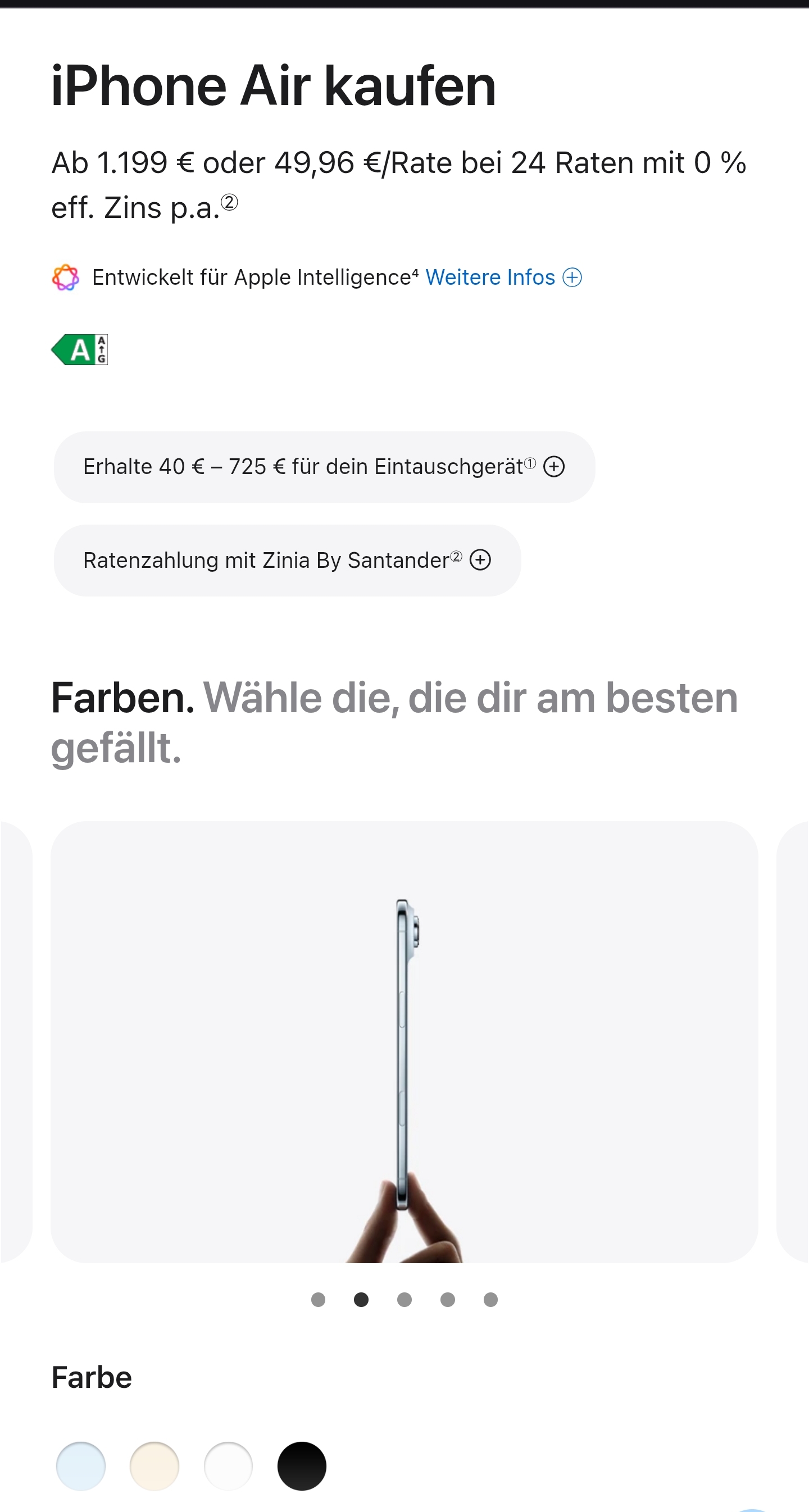Select the light blue color swatch
The width and height of the screenshot is (809, 1512).
click(x=81, y=1466)
